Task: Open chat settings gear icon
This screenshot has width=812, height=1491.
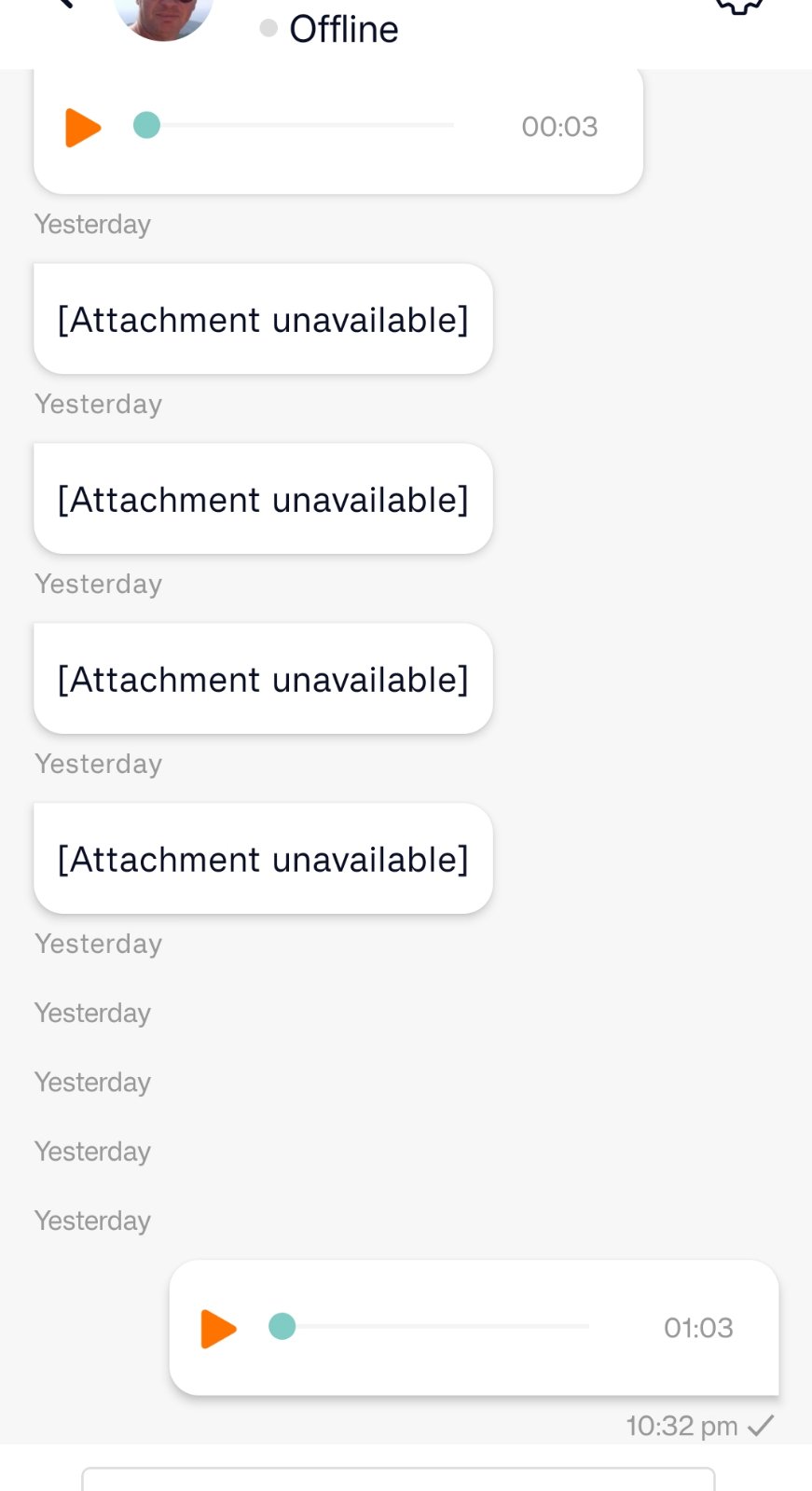Action: (738, 6)
